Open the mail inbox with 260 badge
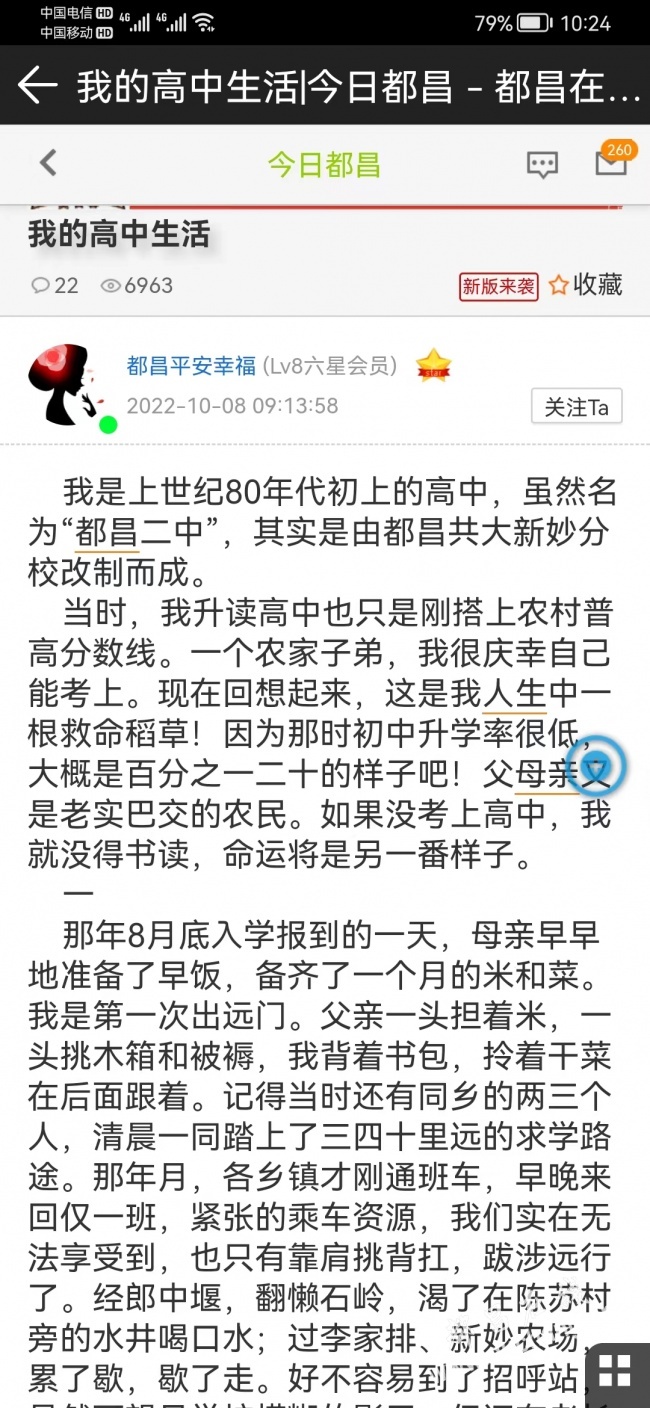Viewport: 650px width, 1408px height. point(610,162)
